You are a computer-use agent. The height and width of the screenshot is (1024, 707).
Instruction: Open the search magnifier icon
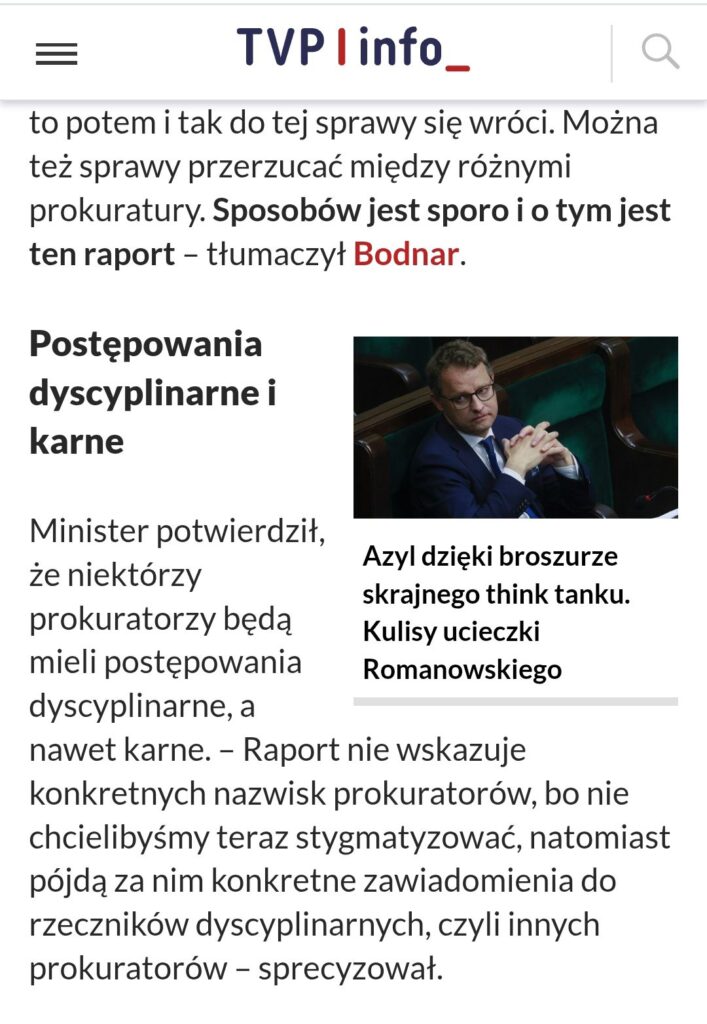point(660,52)
